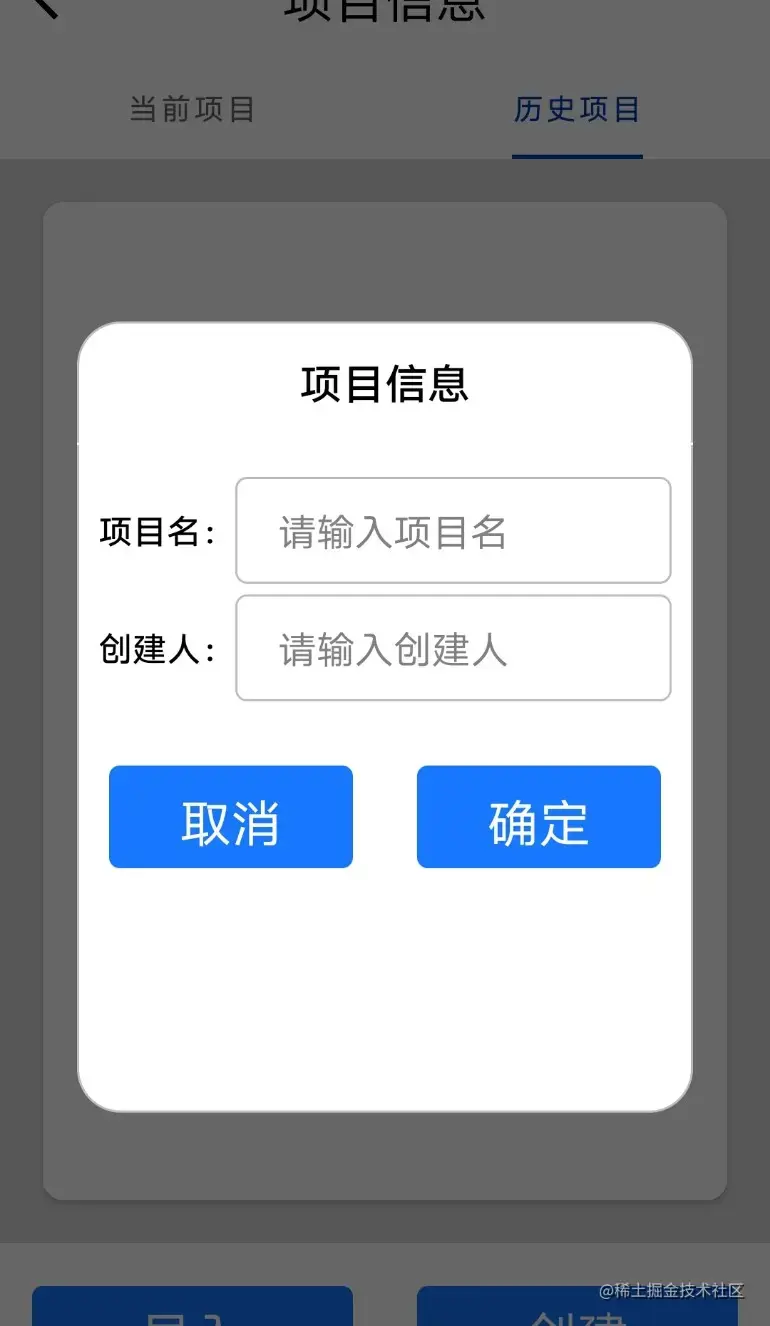Go back using the top-left arrow
This screenshot has height=1326, width=770.
[44, 6]
